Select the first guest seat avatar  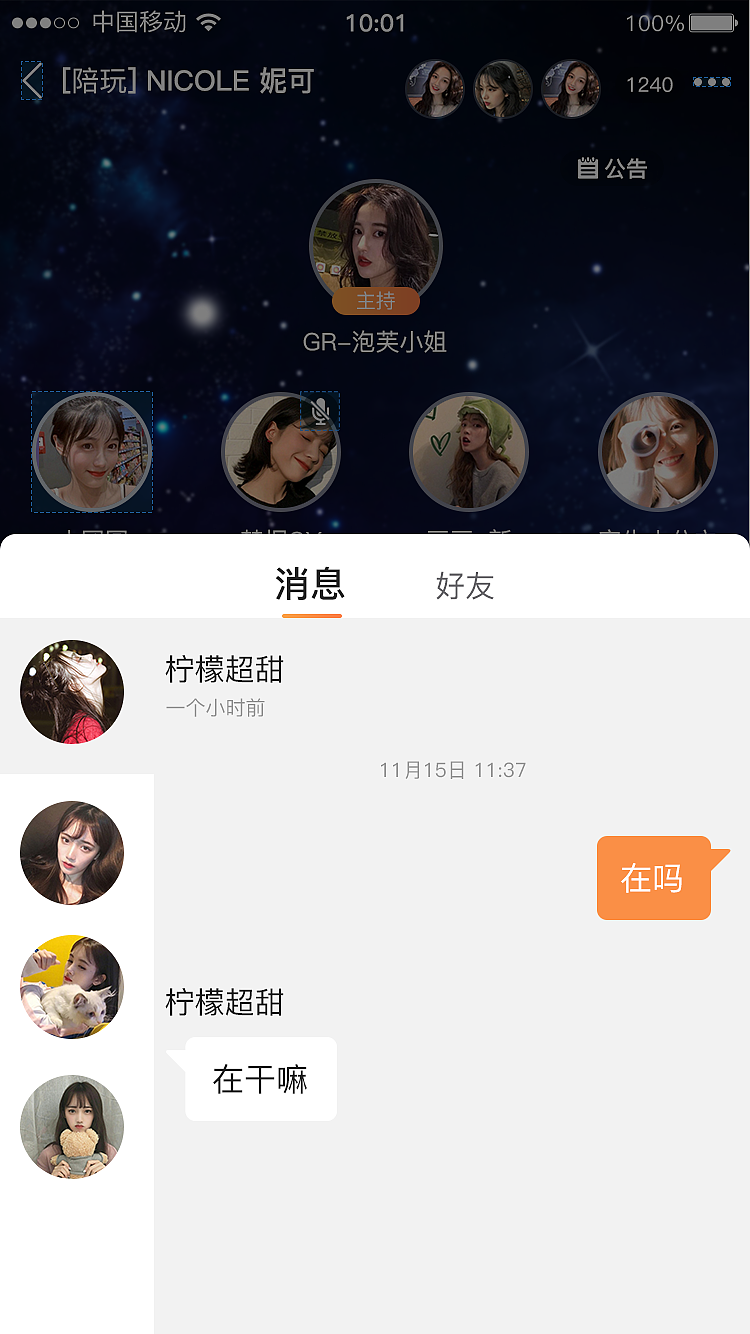[x=91, y=451]
